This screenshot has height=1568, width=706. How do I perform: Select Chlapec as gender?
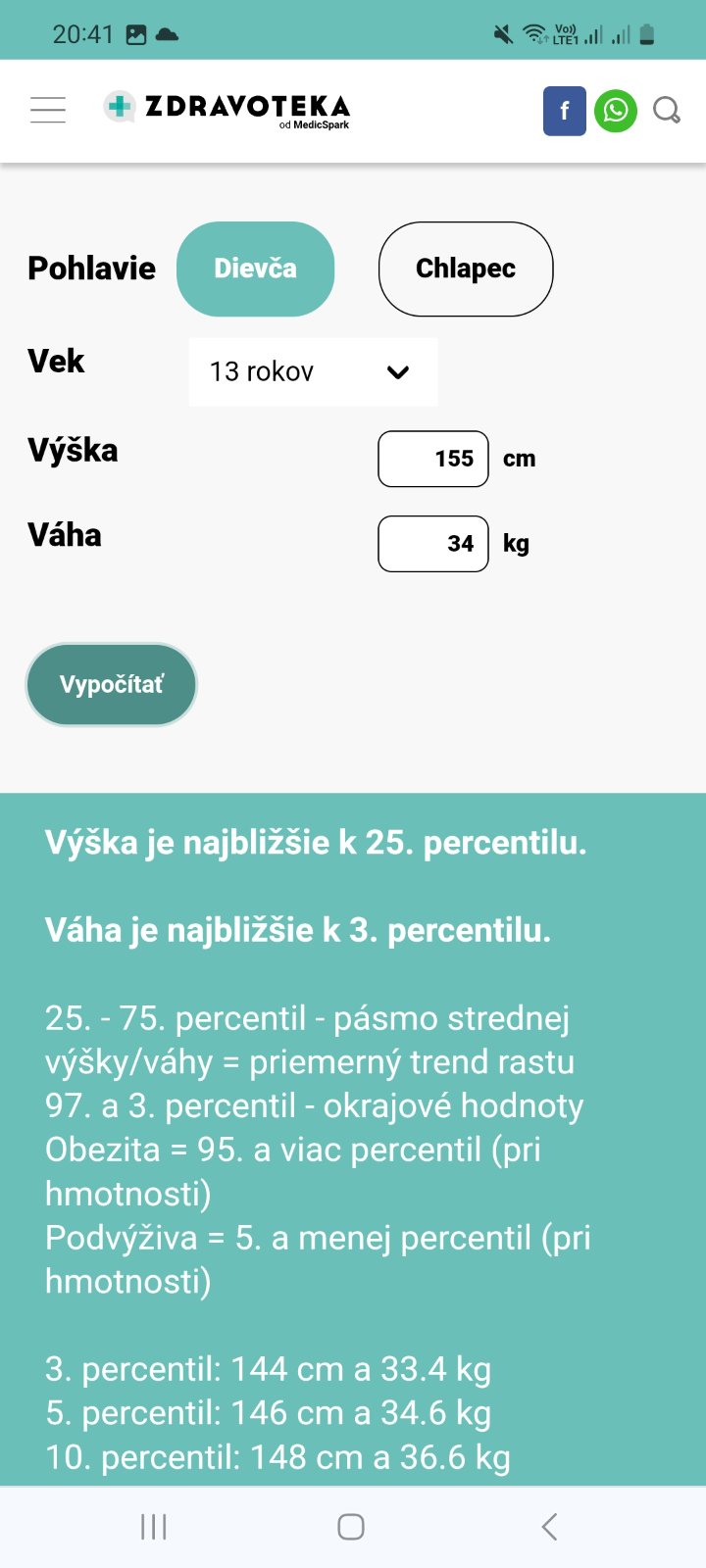pyautogui.click(x=466, y=269)
